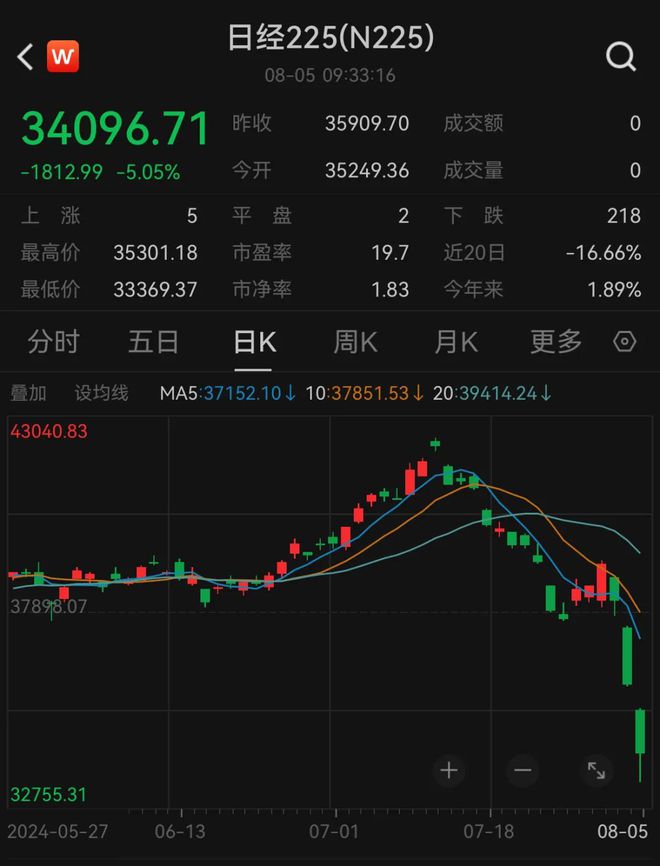Expand the chart to fullscreen
This screenshot has width=660, height=866.
click(x=596, y=770)
